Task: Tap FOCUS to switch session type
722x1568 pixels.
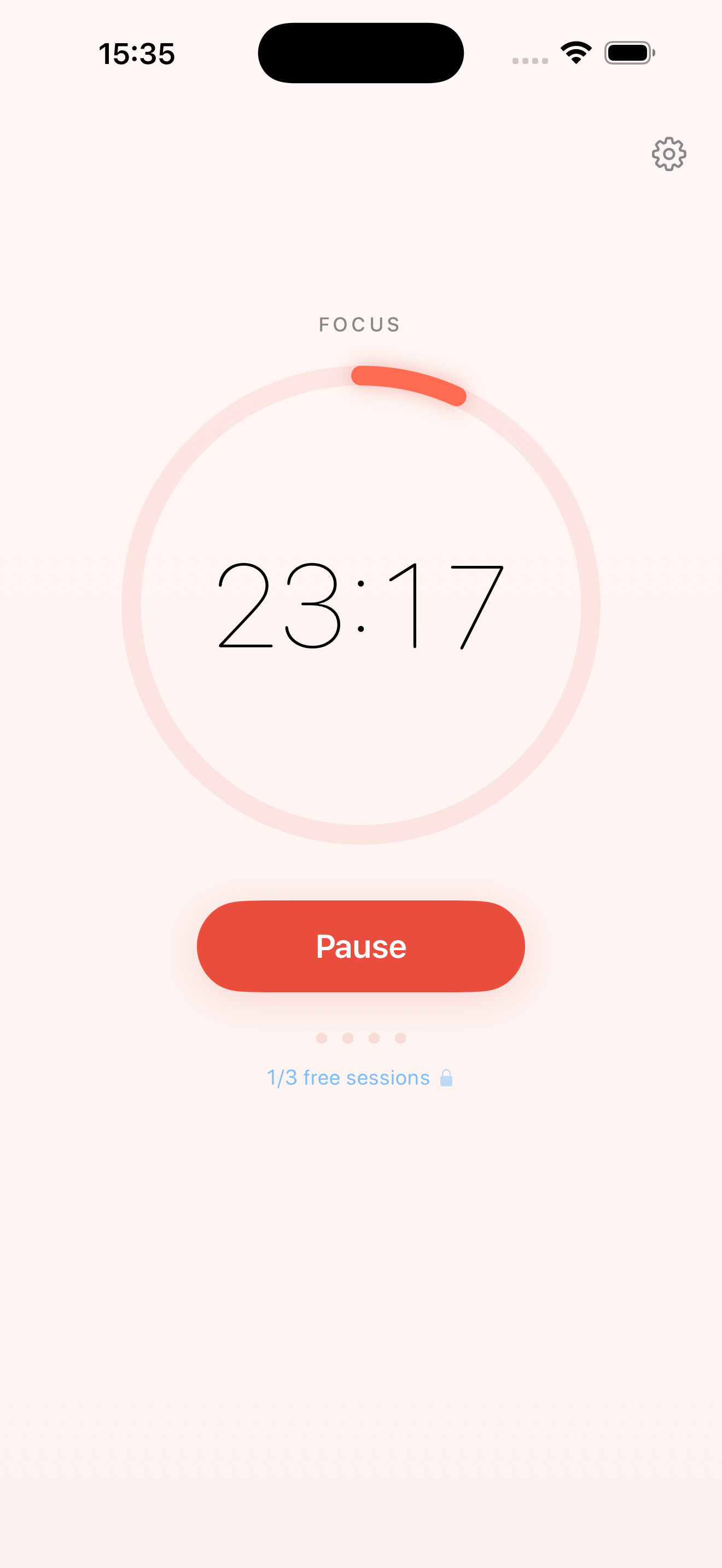Action: [360, 324]
